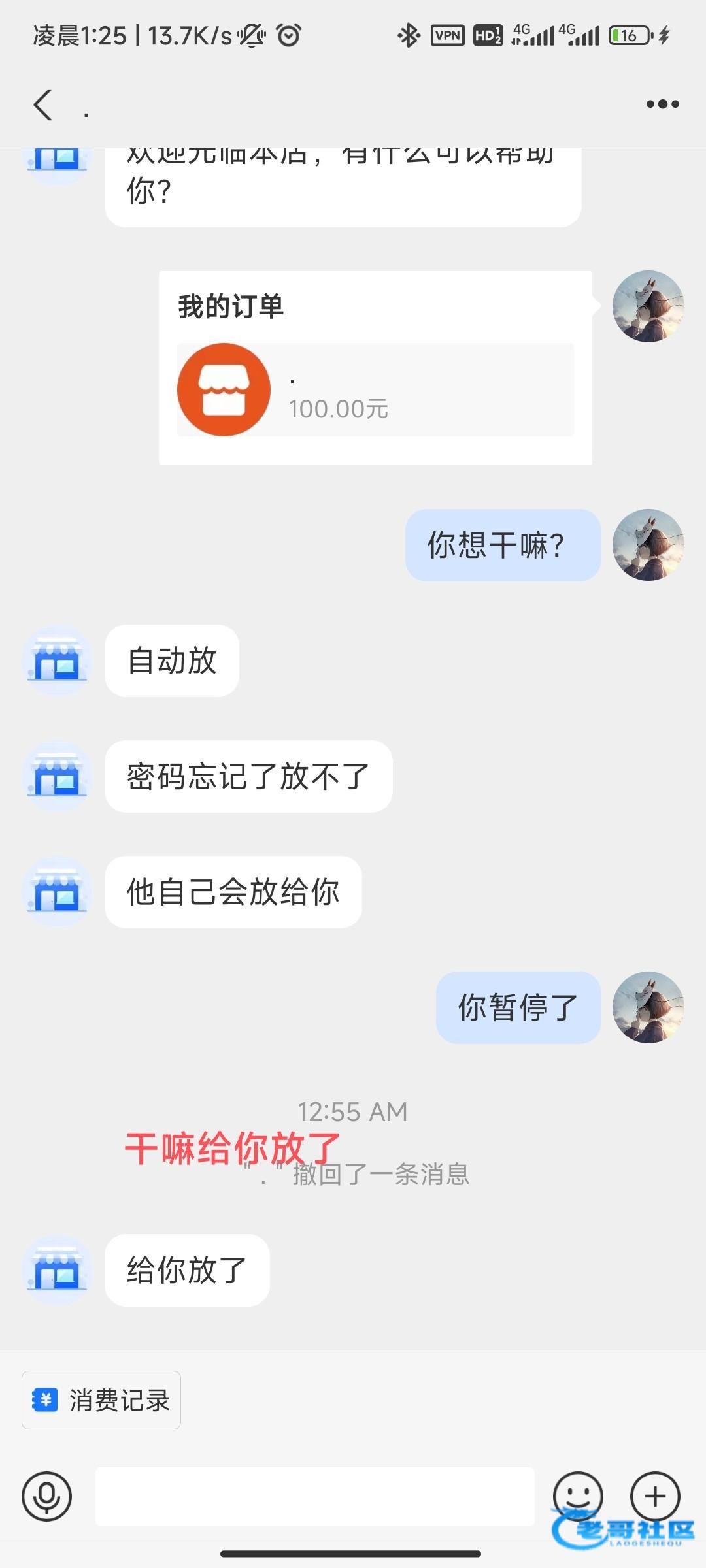Open the shop avatar beside 自动放

pyautogui.click(x=58, y=661)
